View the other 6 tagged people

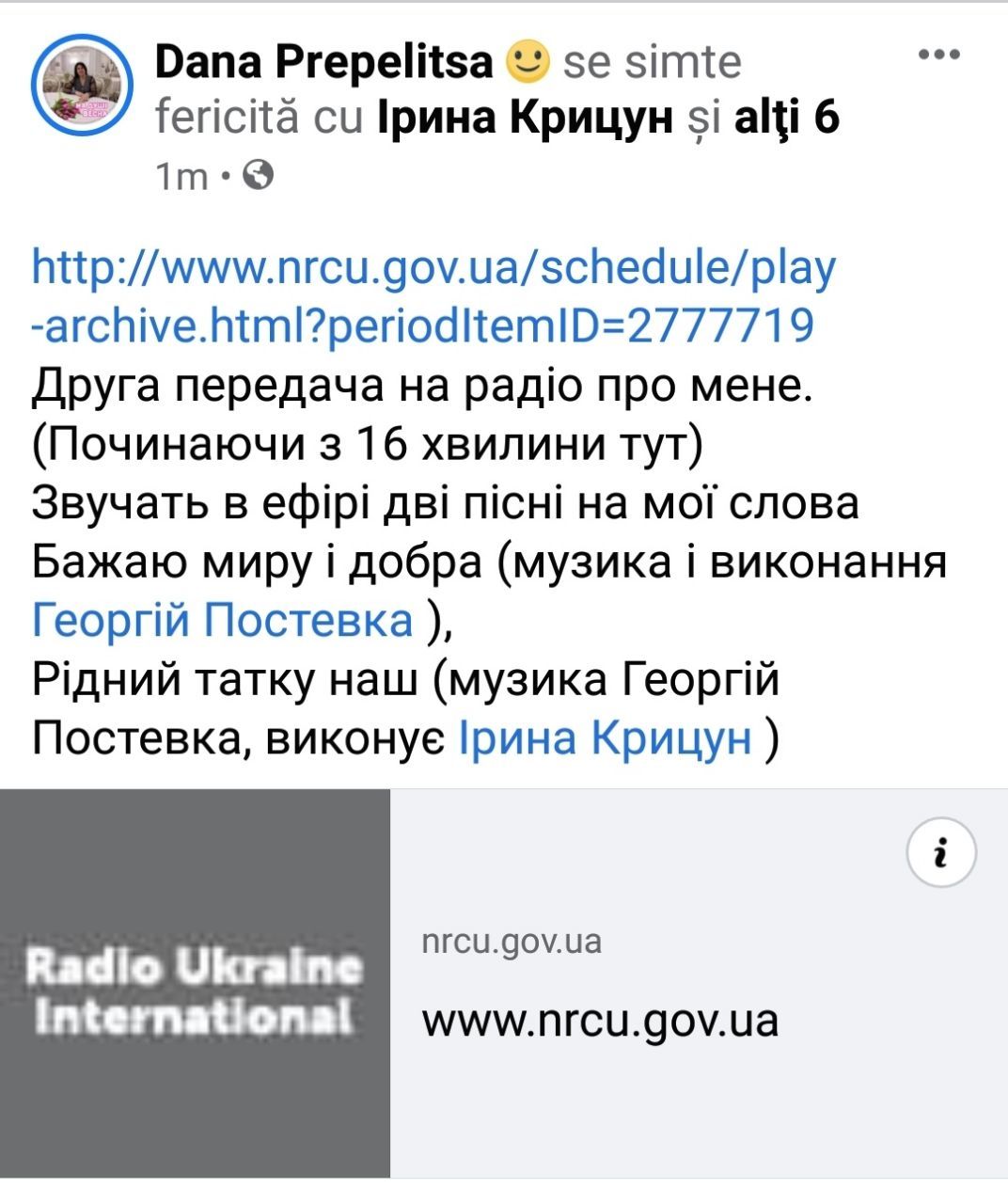click(x=786, y=119)
